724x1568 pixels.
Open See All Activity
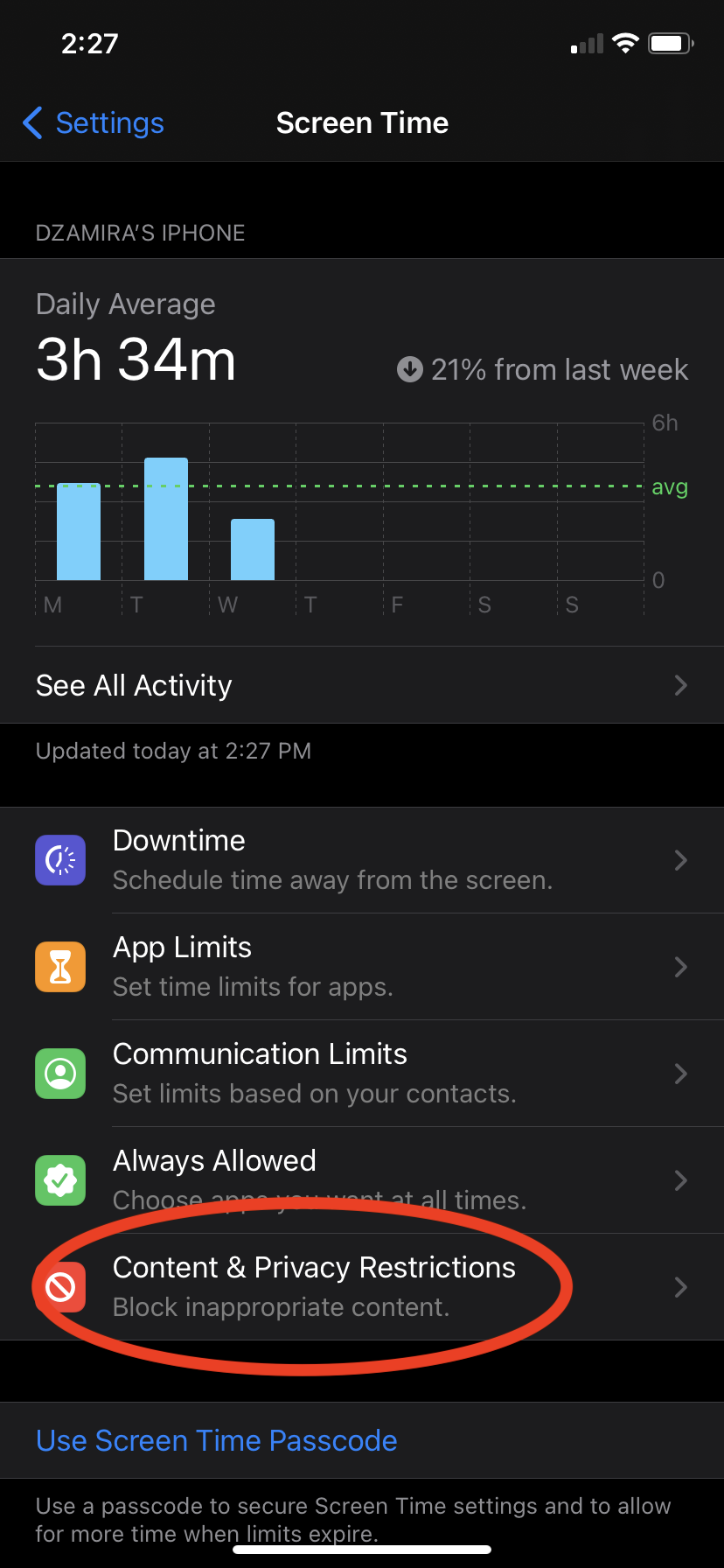tap(361, 685)
